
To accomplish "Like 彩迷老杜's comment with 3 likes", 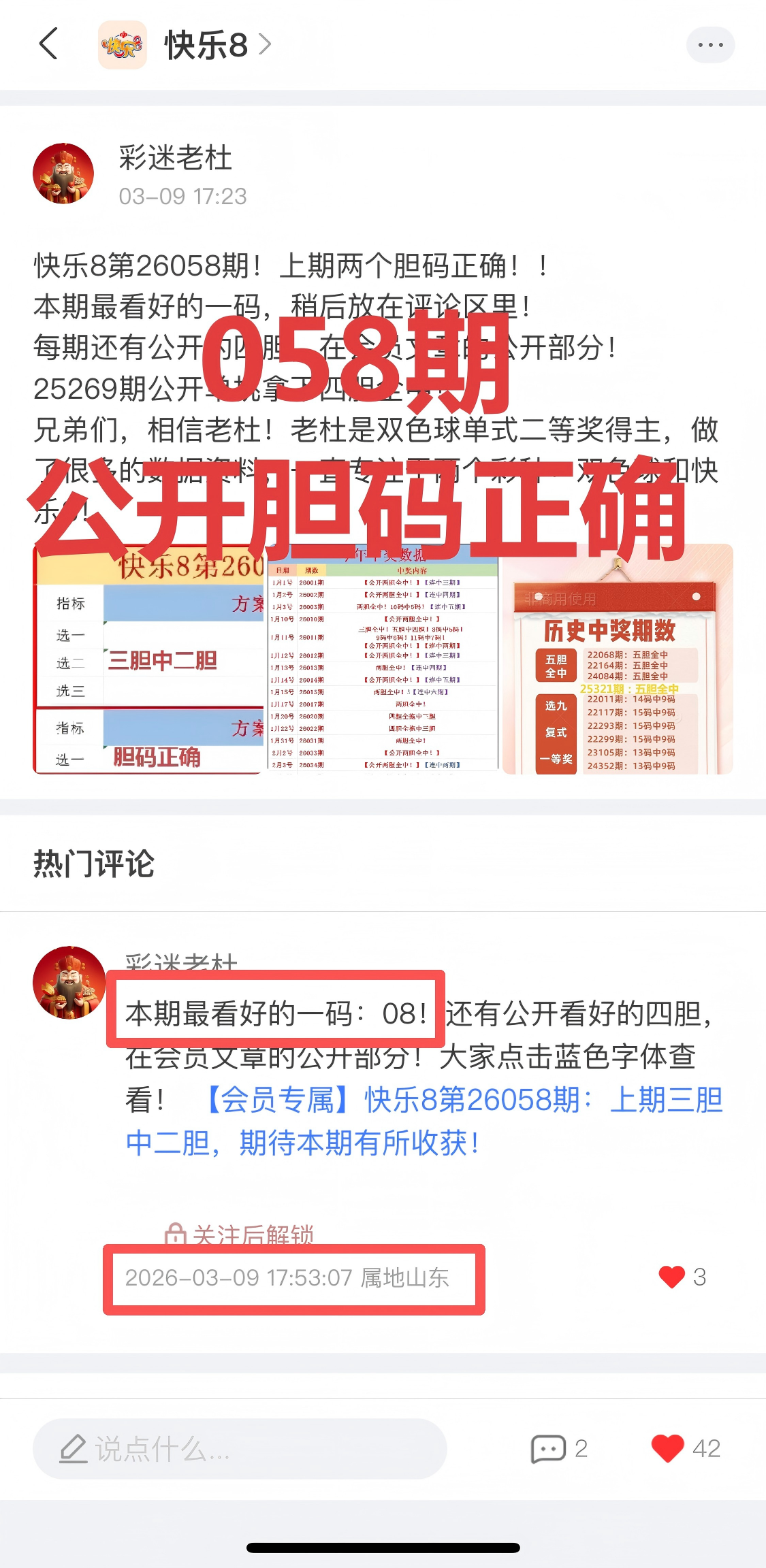I will (x=672, y=1277).
